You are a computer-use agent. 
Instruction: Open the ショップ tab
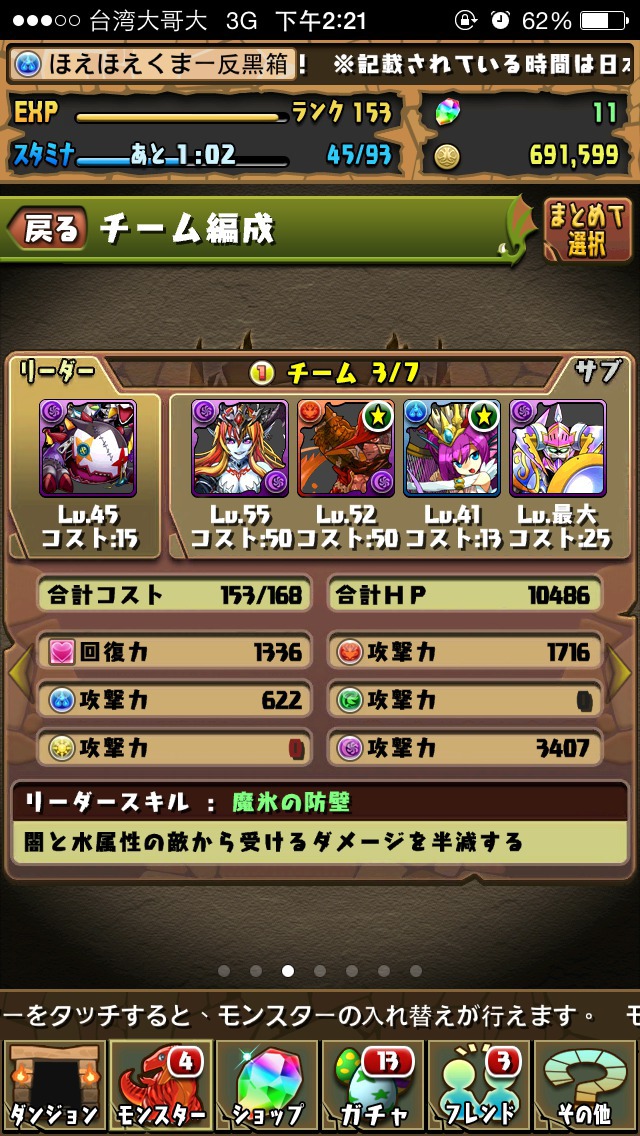[x=266, y=1085]
